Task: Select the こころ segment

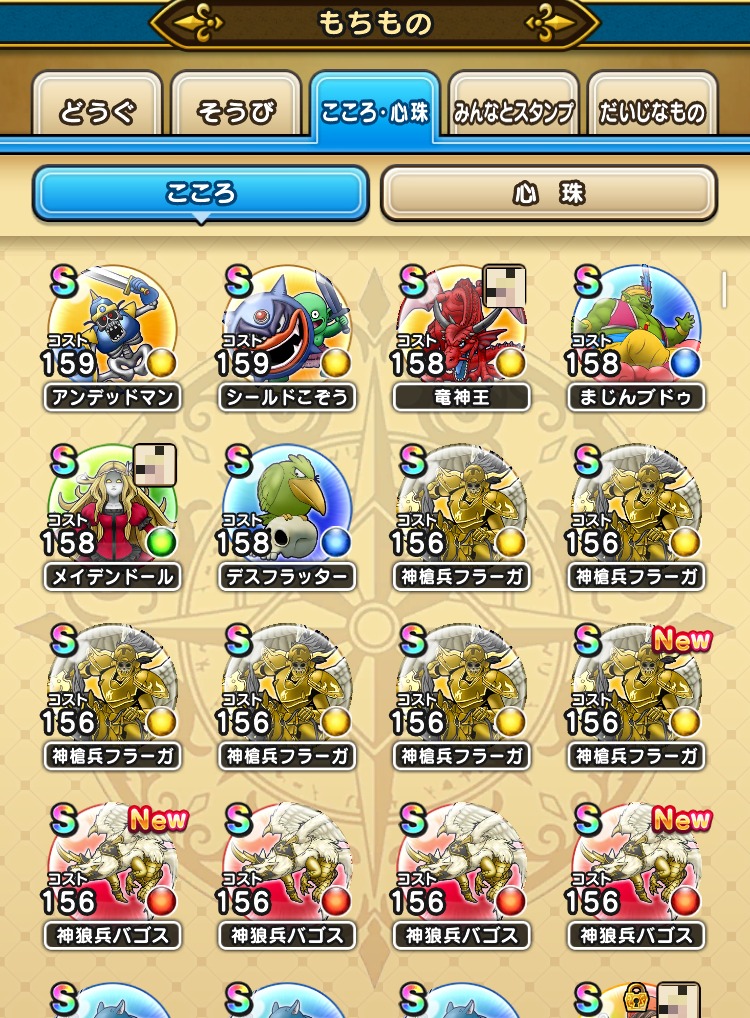Action: (x=201, y=193)
